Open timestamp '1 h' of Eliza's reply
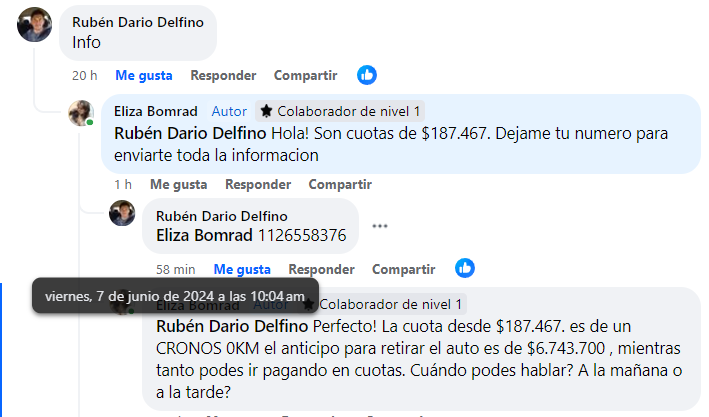Image resolution: width=709 pixels, height=417 pixels. (x=123, y=184)
